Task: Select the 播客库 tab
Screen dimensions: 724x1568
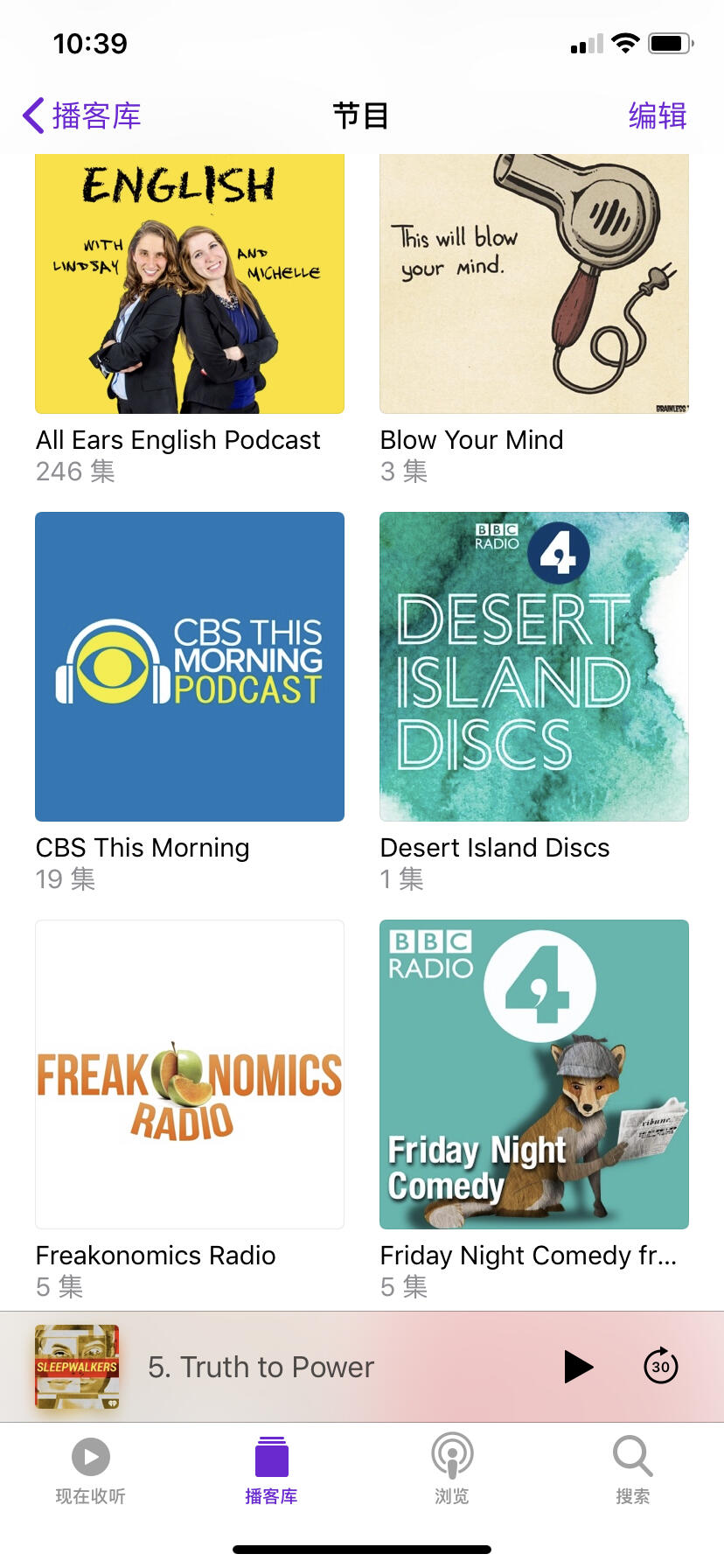Action: 271,1471
